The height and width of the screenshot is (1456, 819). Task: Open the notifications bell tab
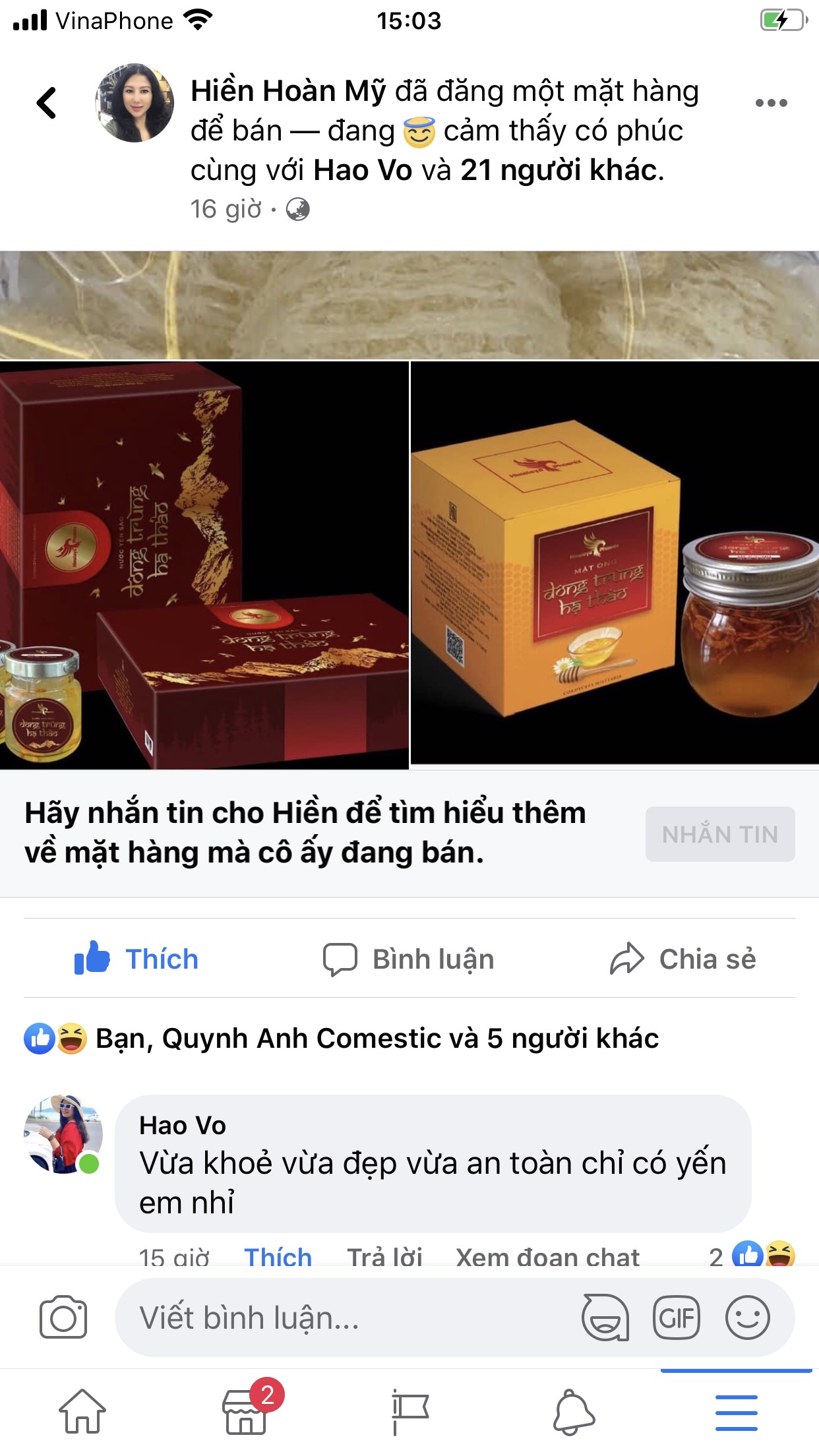[x=574, y=1411]
